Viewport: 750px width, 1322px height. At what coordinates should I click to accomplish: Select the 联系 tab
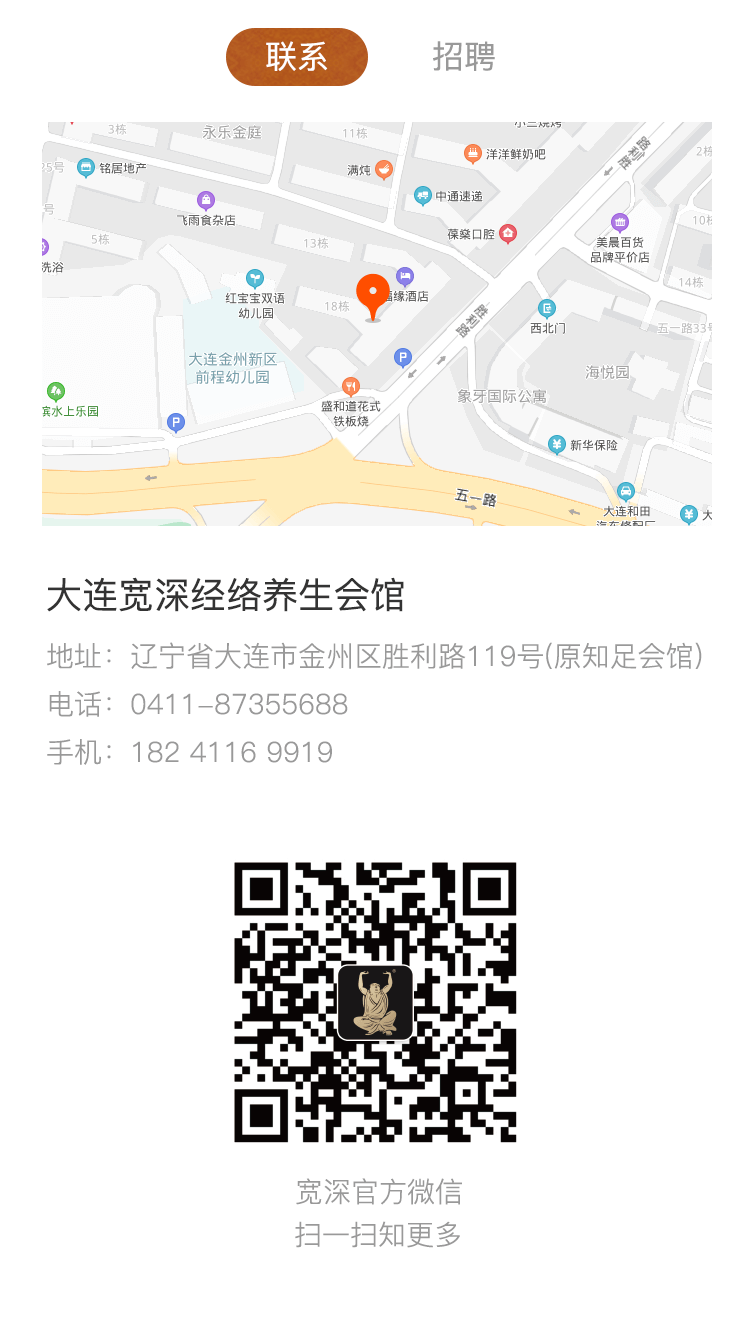(x=296, y=57)
